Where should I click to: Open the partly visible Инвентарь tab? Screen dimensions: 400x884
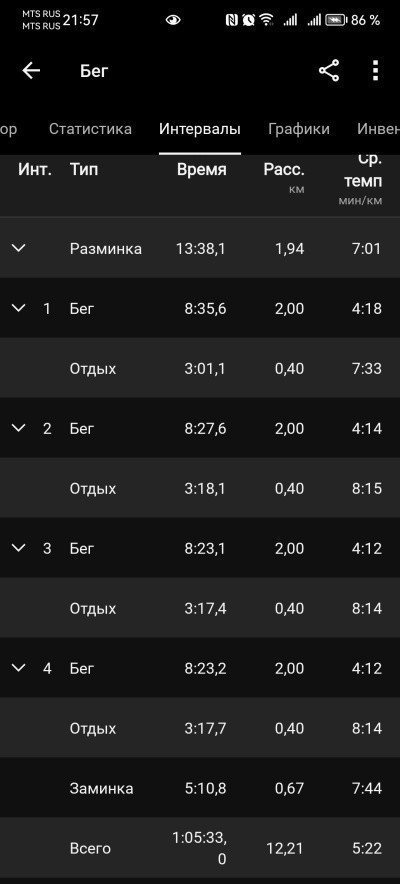pos(378,129)
